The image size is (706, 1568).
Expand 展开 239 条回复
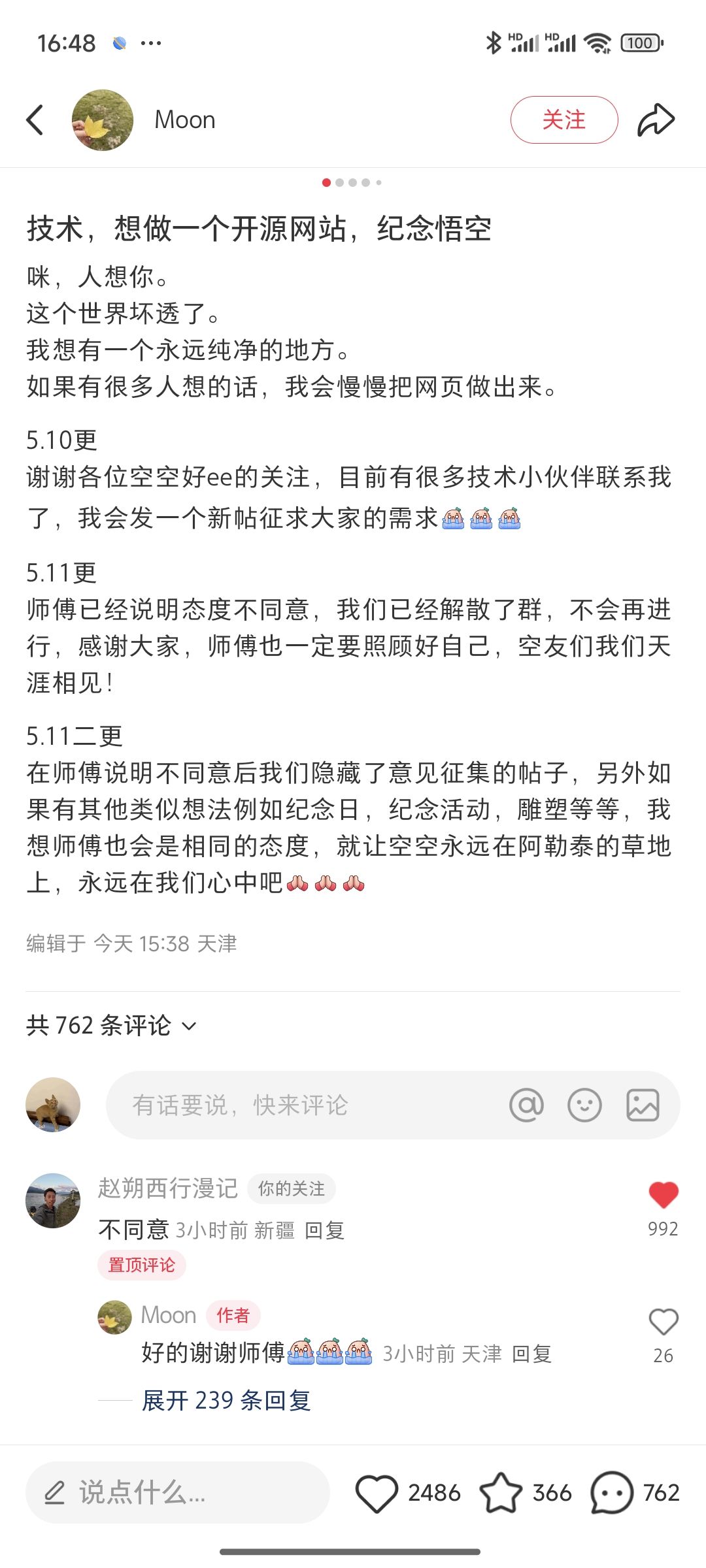(226, 1400)
